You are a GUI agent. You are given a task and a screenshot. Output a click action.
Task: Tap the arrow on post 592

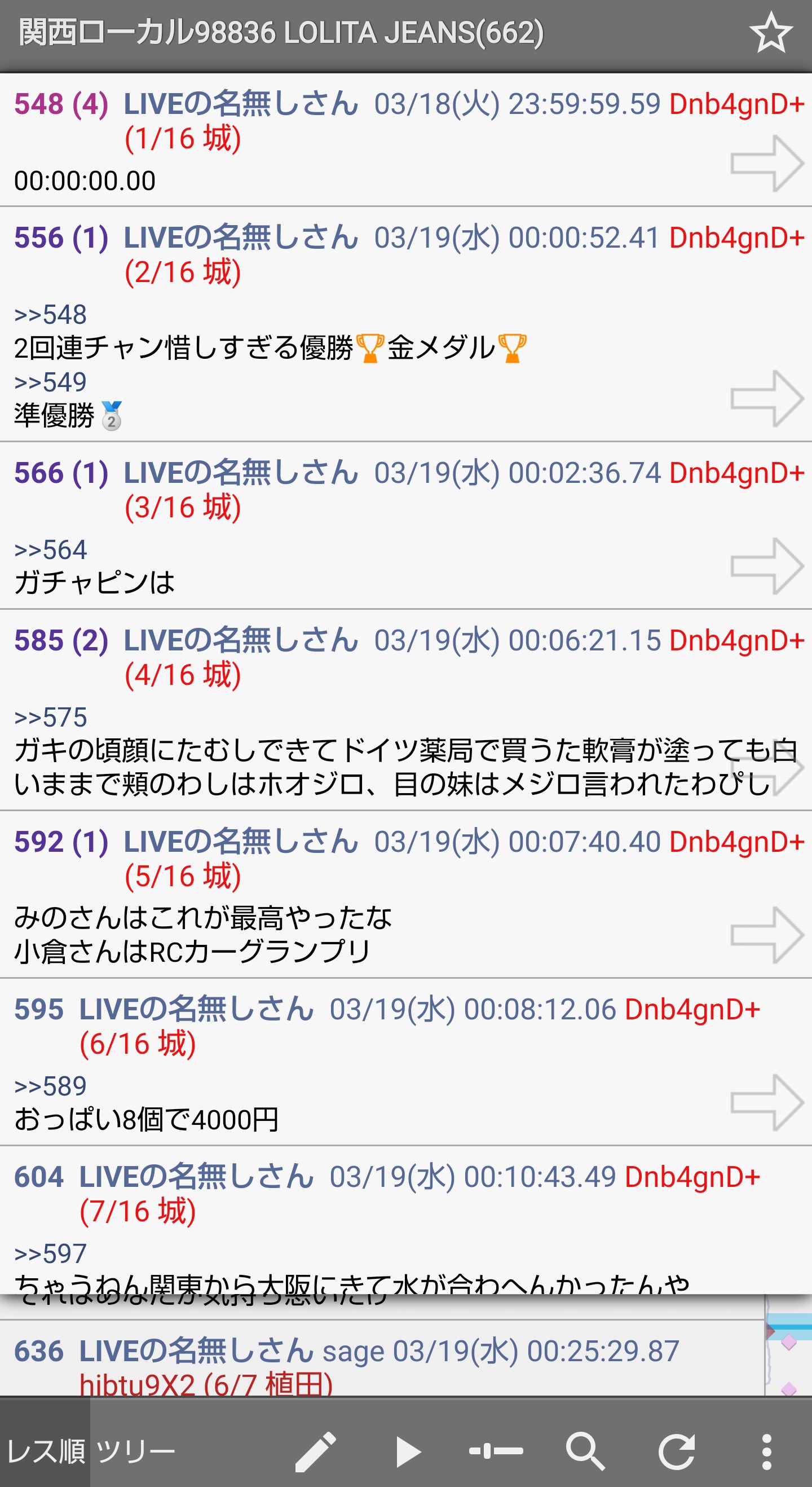(766, 935)
